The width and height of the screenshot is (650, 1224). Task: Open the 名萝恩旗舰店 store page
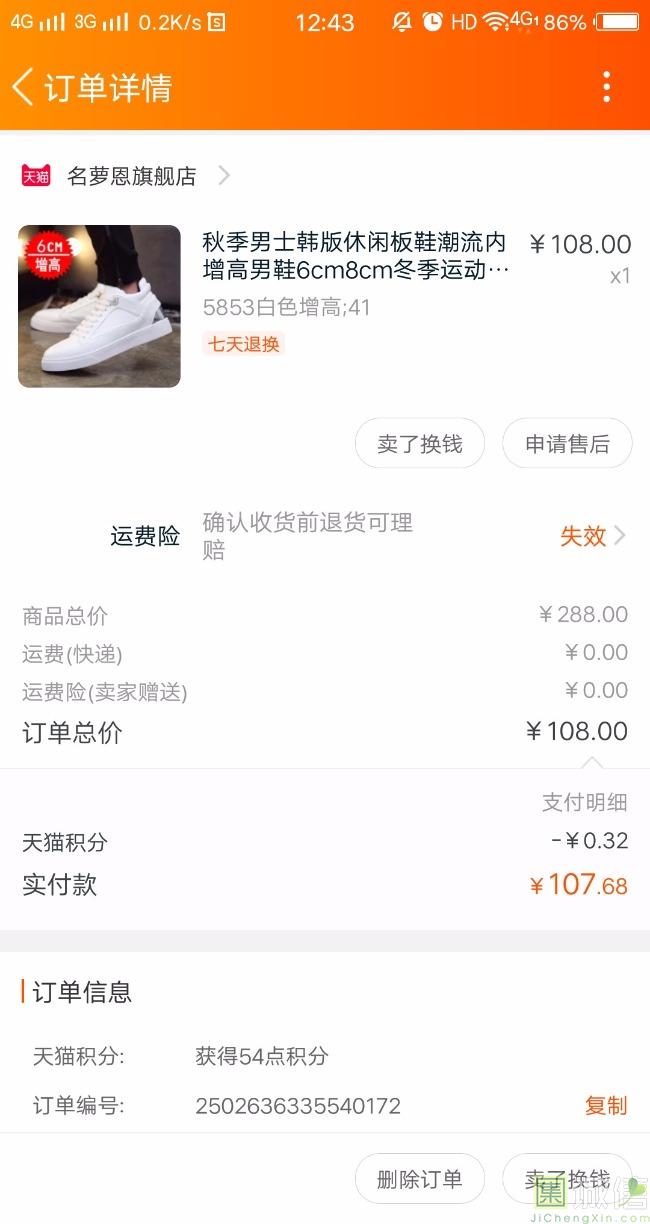(x=126, y=176)
